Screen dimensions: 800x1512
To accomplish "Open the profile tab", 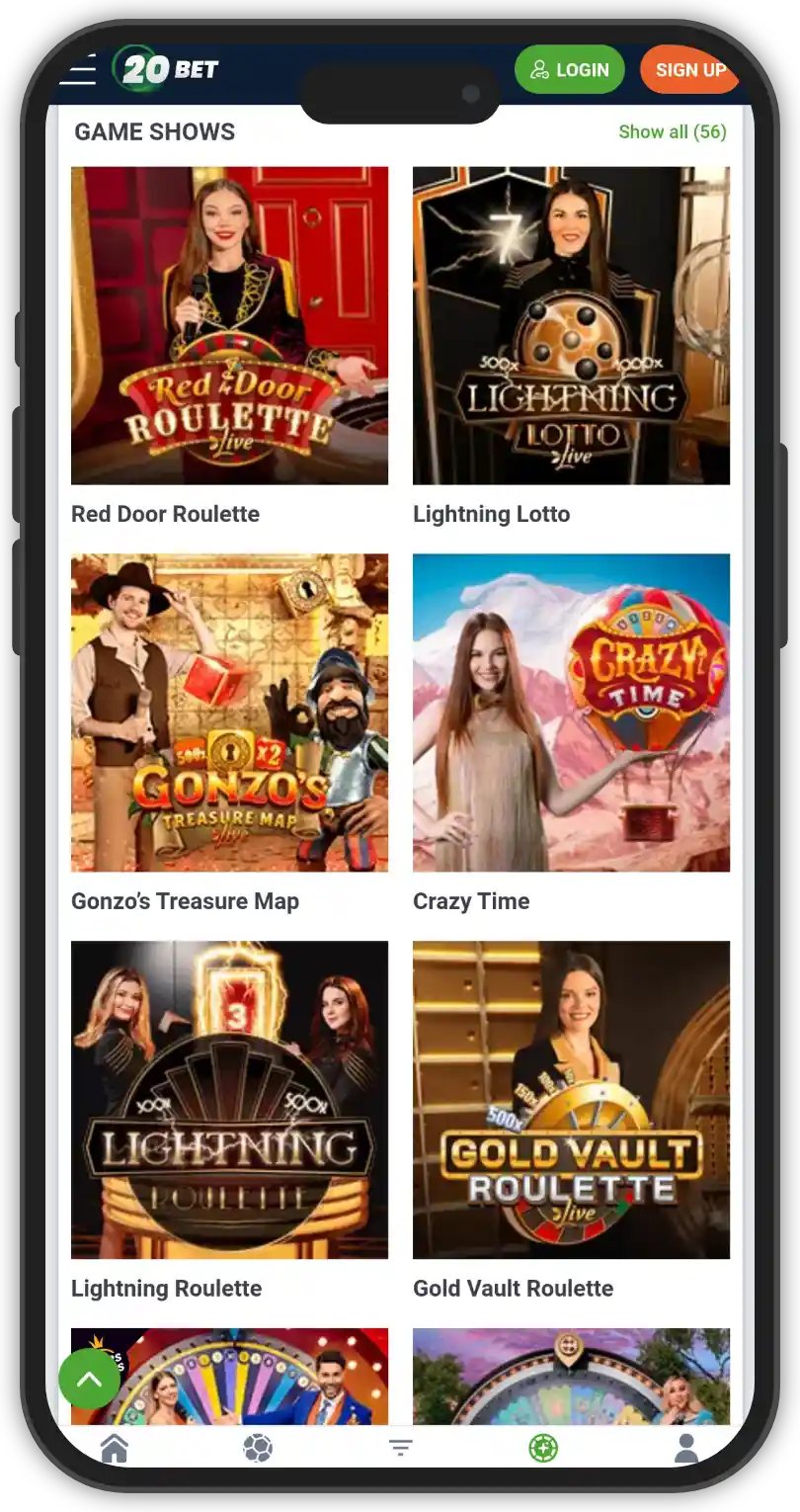I will pyautogui.click(x=685, y=1449).
